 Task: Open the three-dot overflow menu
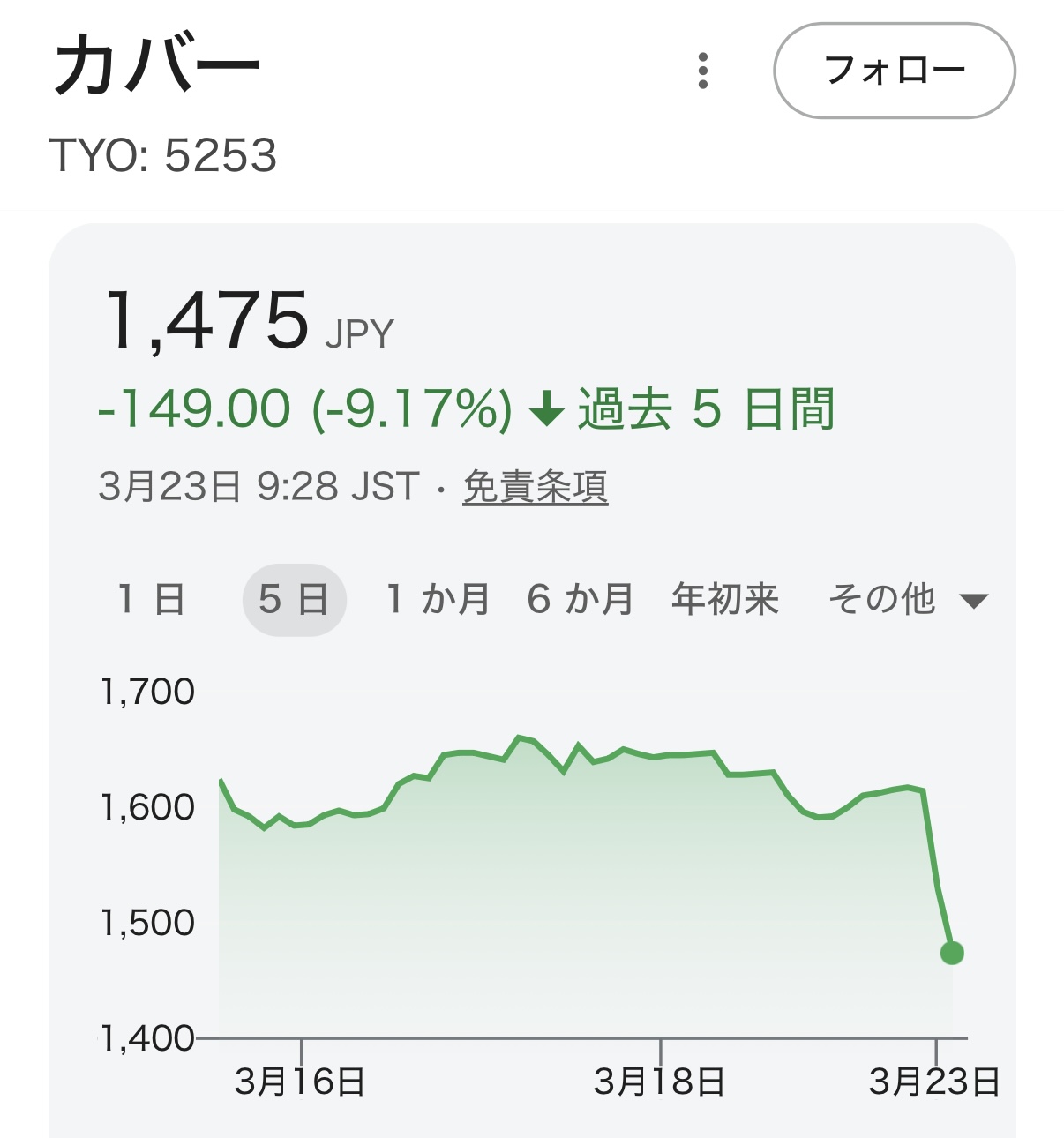click(x=703, y=71)
